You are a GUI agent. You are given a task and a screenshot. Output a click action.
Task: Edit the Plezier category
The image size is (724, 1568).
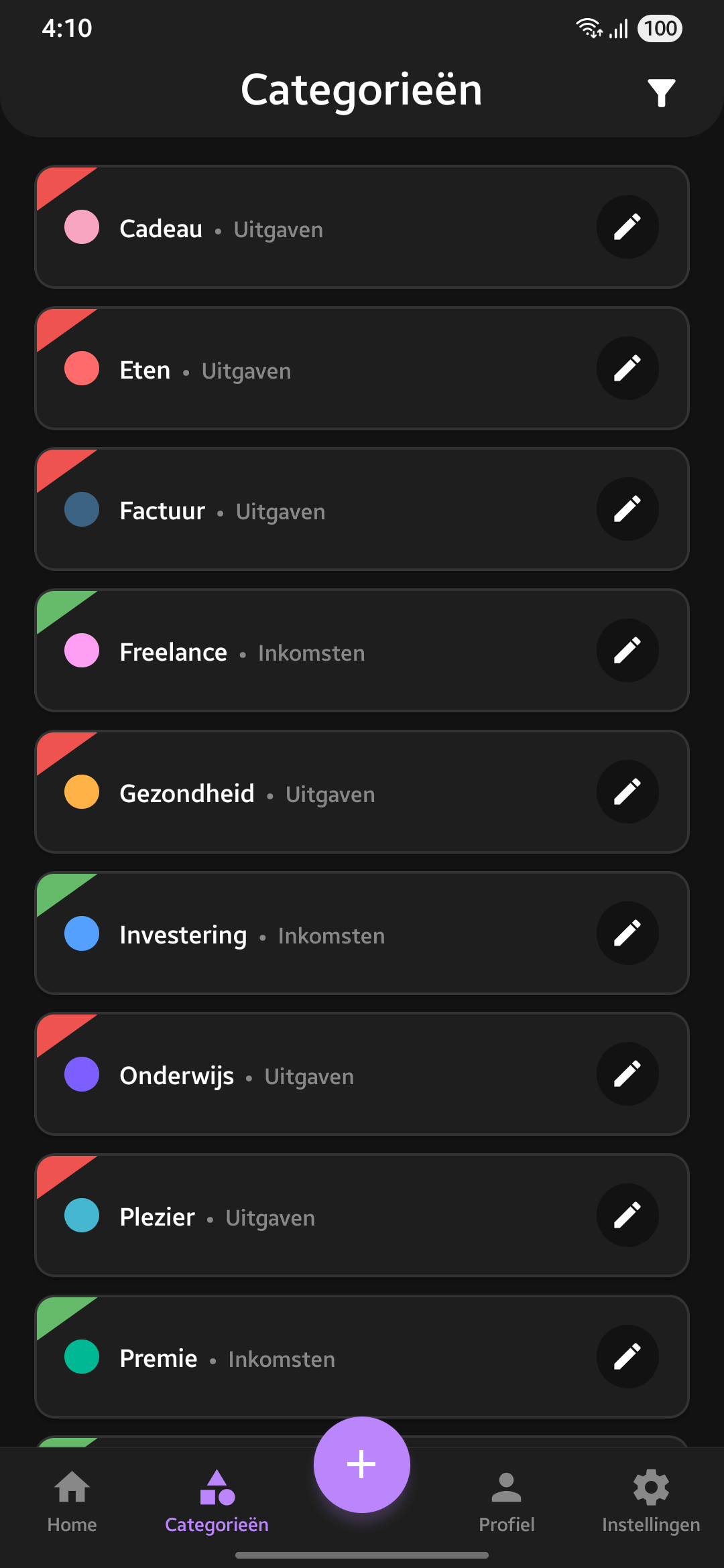click(627, 1215)
